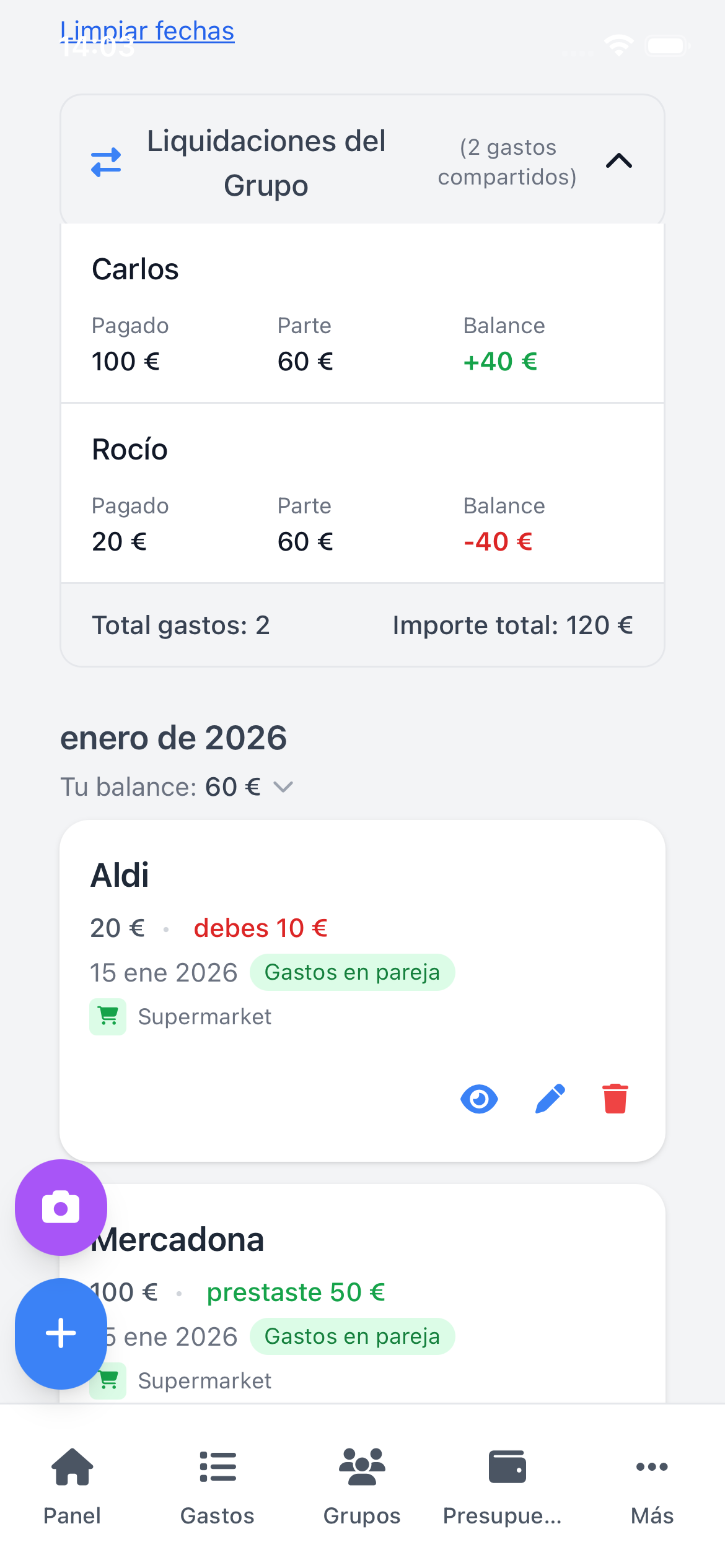The height and width of the screenshot is (1568, 725).
Task: Delete the Aldi expense with the trash icon
Action: (615, 1100)
